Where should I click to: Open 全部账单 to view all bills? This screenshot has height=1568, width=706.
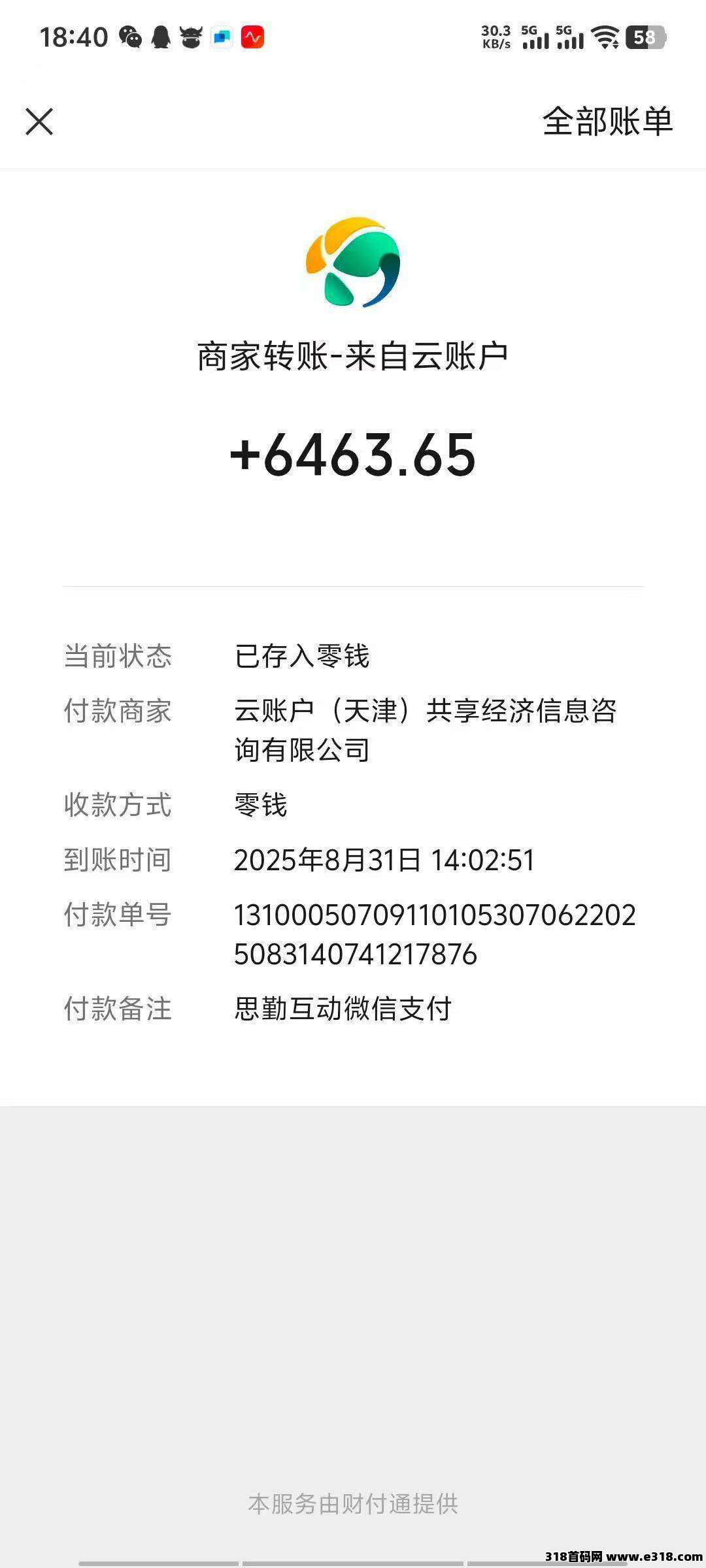point(607,122)
